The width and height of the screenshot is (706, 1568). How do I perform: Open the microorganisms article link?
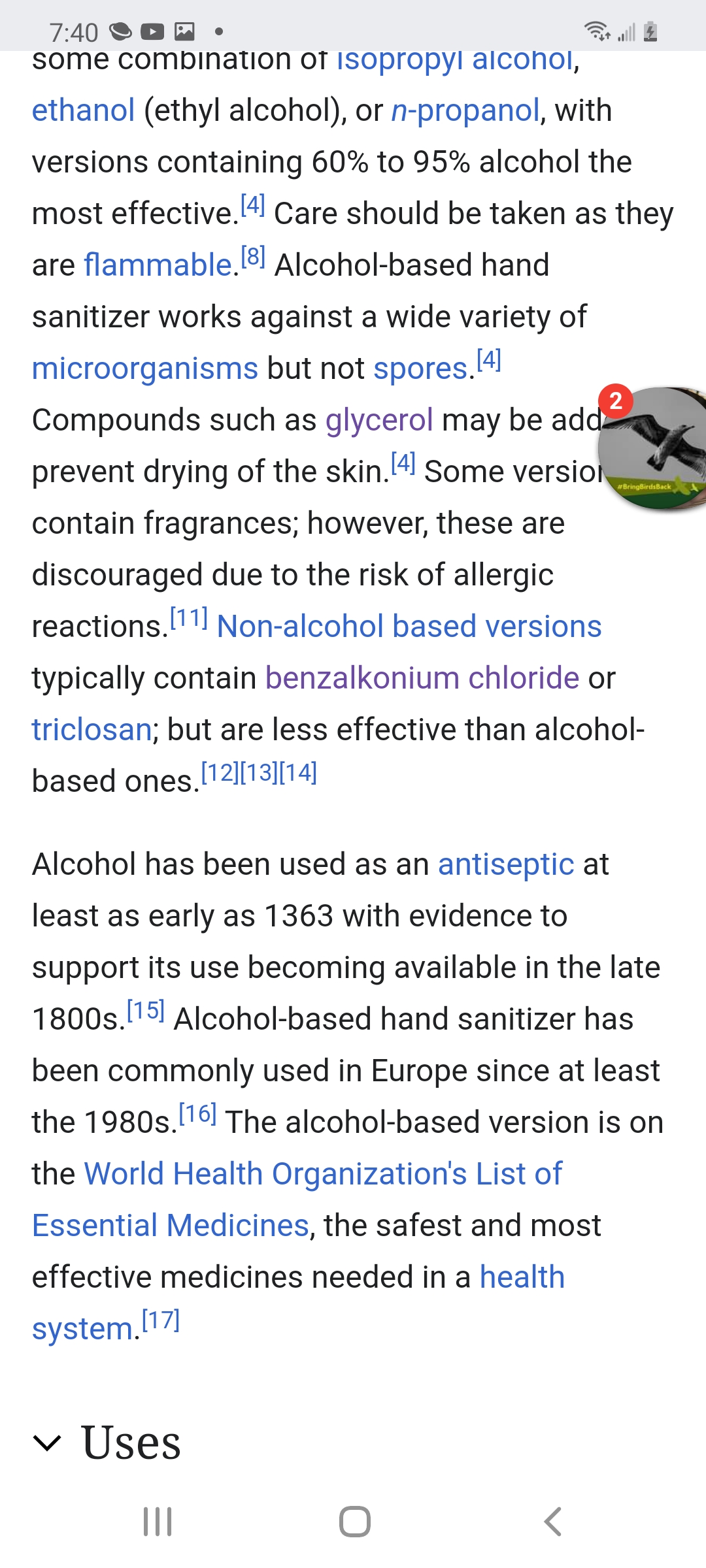point(145,368)
